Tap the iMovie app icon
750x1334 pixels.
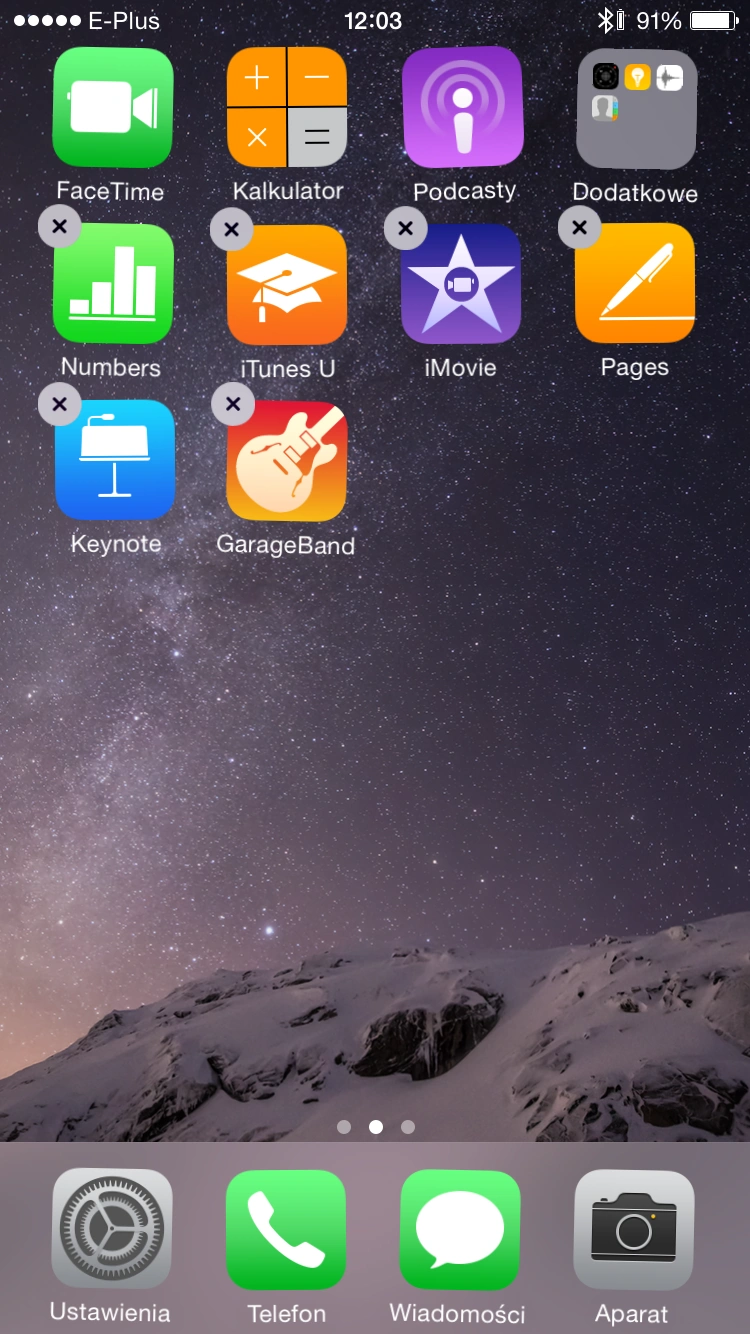[x=461, y=285]
